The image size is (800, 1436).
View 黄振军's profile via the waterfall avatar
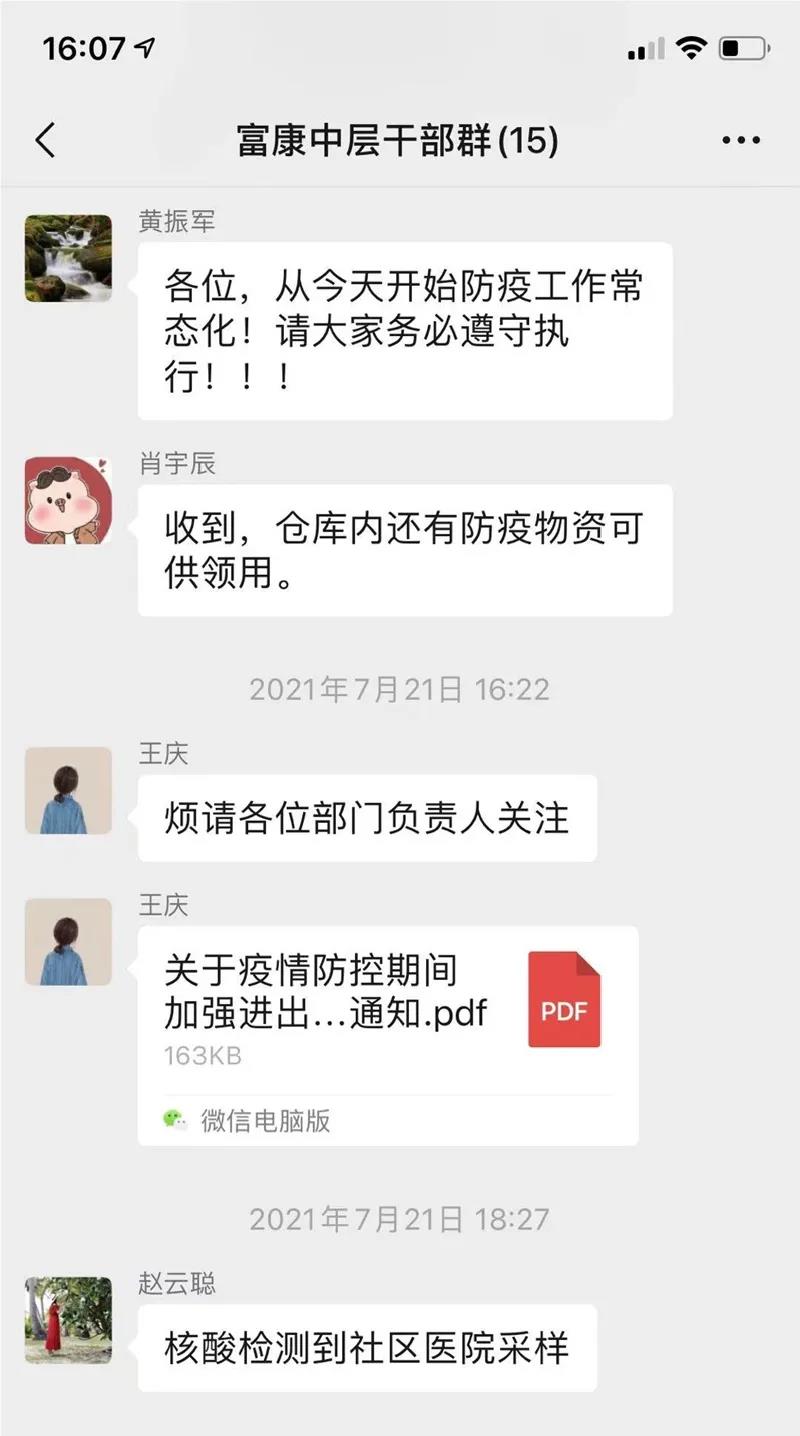point(68,258)
